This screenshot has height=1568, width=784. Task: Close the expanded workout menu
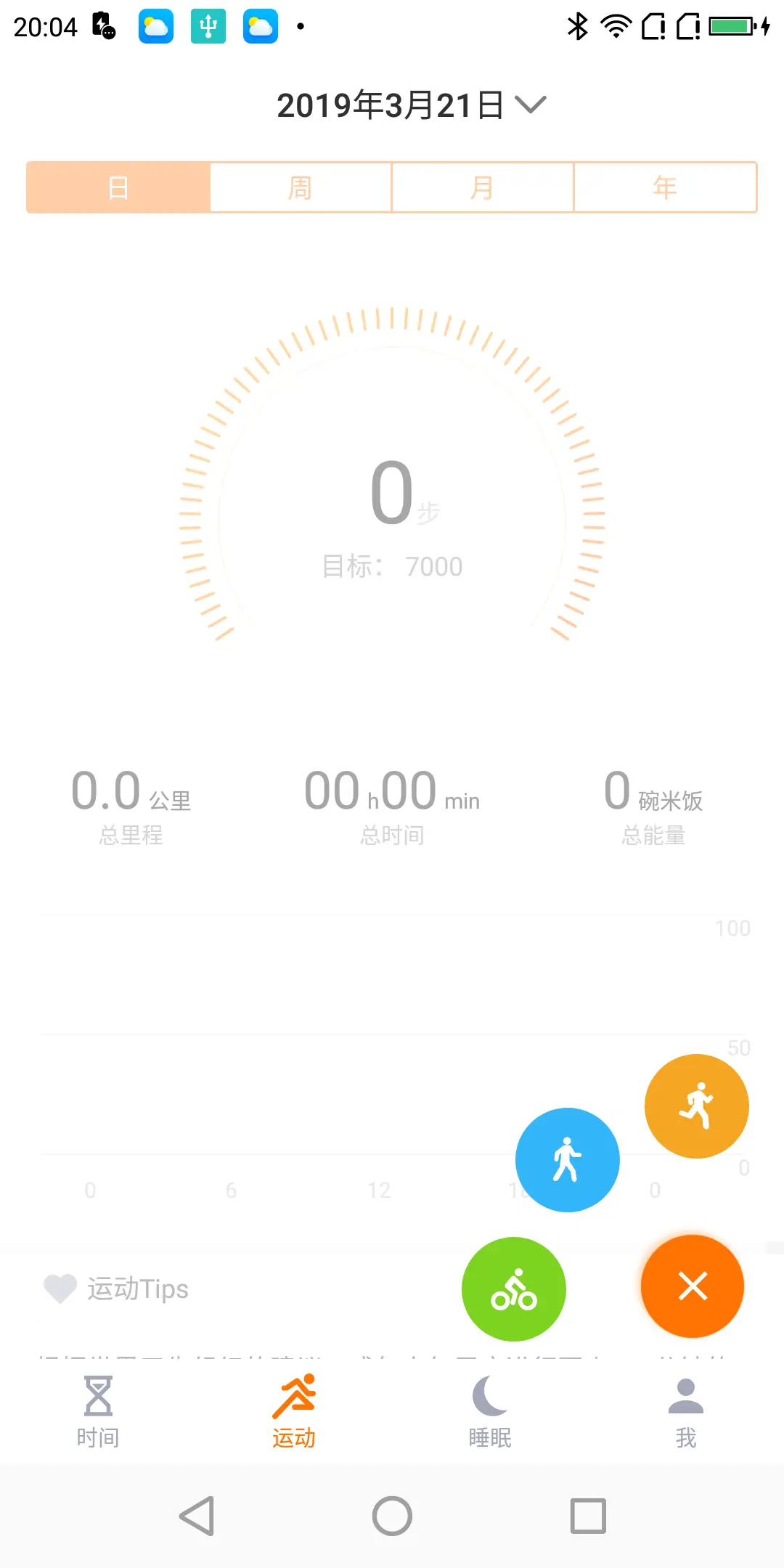pyautogui.click(x=693, y=1286)
